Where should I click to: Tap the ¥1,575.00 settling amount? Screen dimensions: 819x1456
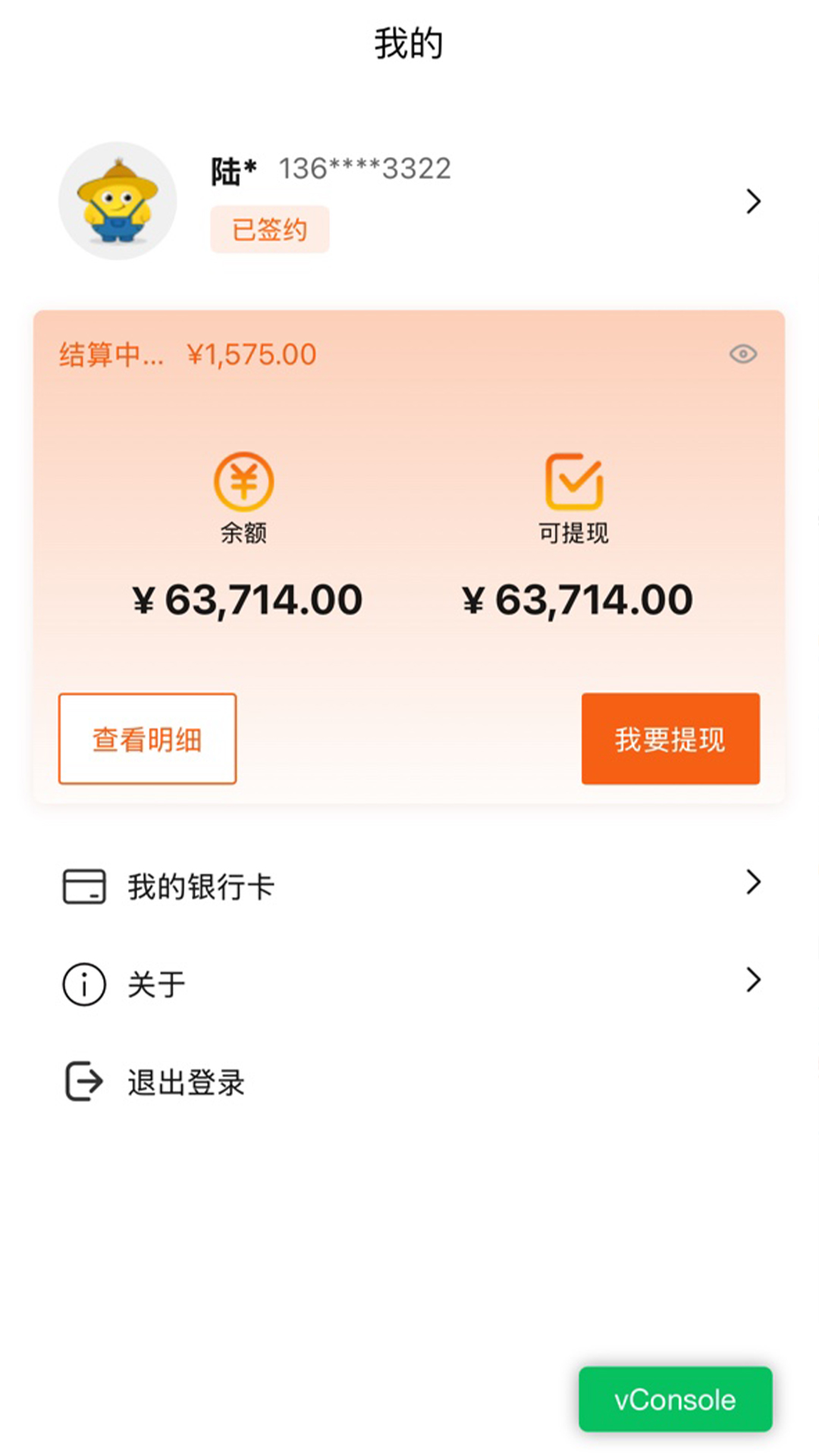[x=252, y=353]
